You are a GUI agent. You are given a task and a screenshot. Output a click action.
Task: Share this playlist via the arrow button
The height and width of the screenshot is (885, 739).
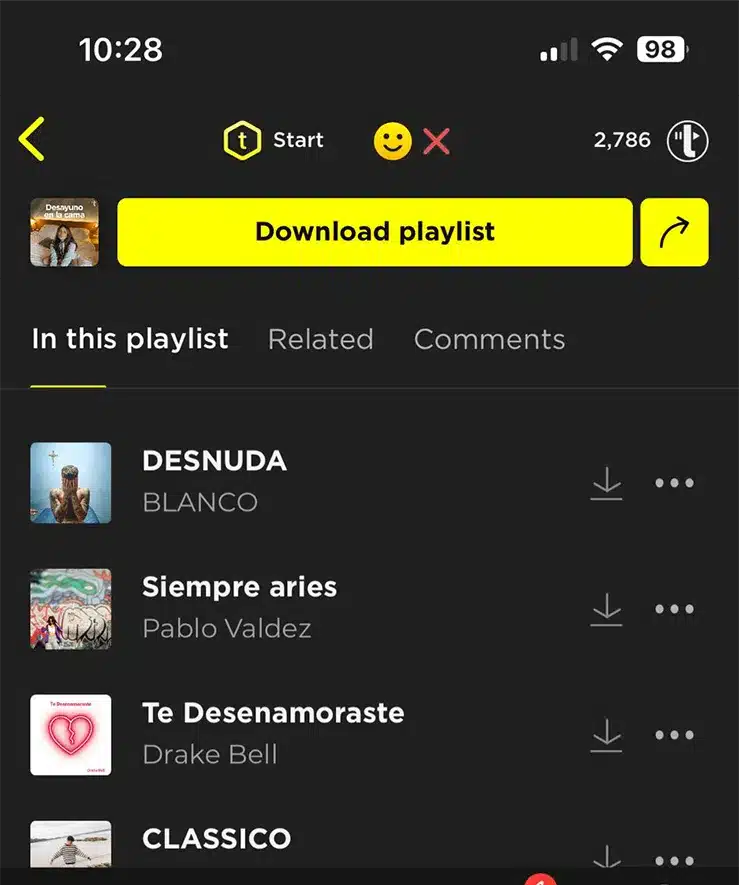point(674,232)
